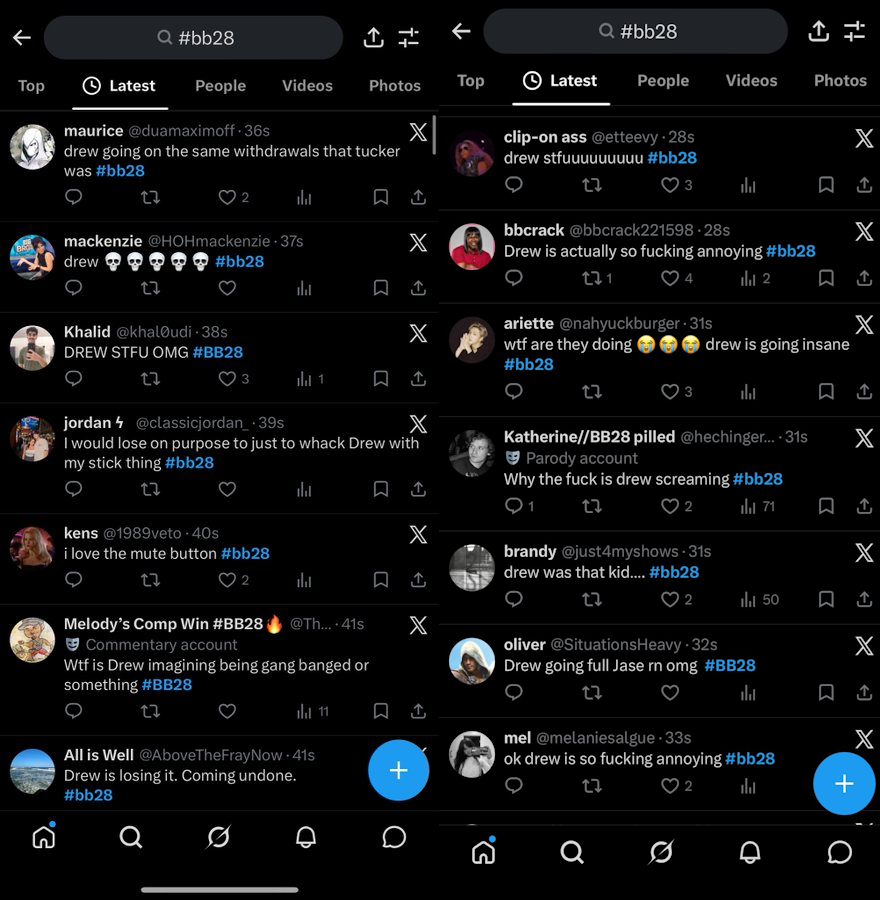Viewport: 880px width, 900px height.
Task: Share clip-on ass's drew stfuuu tweet
Action: (865, 185)
